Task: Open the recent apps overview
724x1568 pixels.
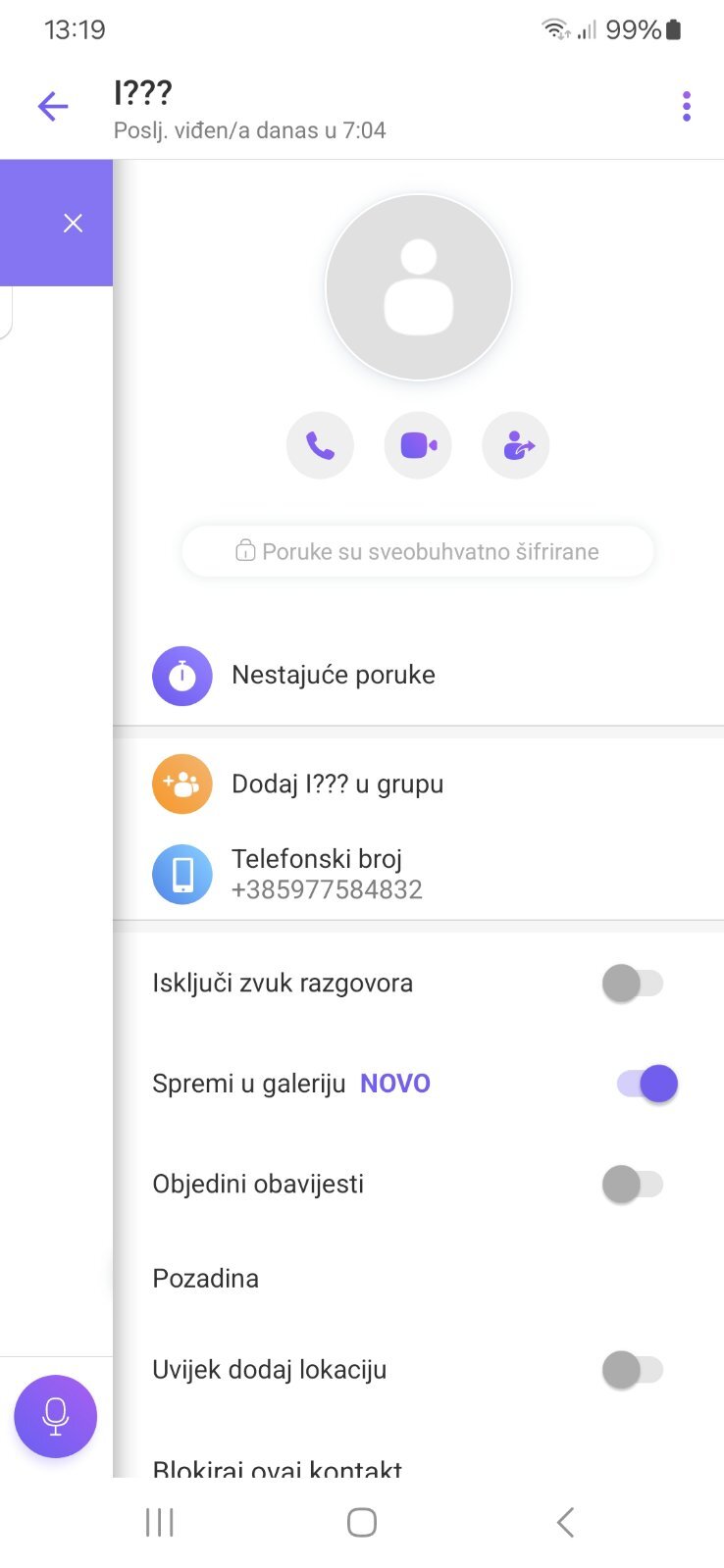Action: pyautogui.click(x=160, y=1522)
